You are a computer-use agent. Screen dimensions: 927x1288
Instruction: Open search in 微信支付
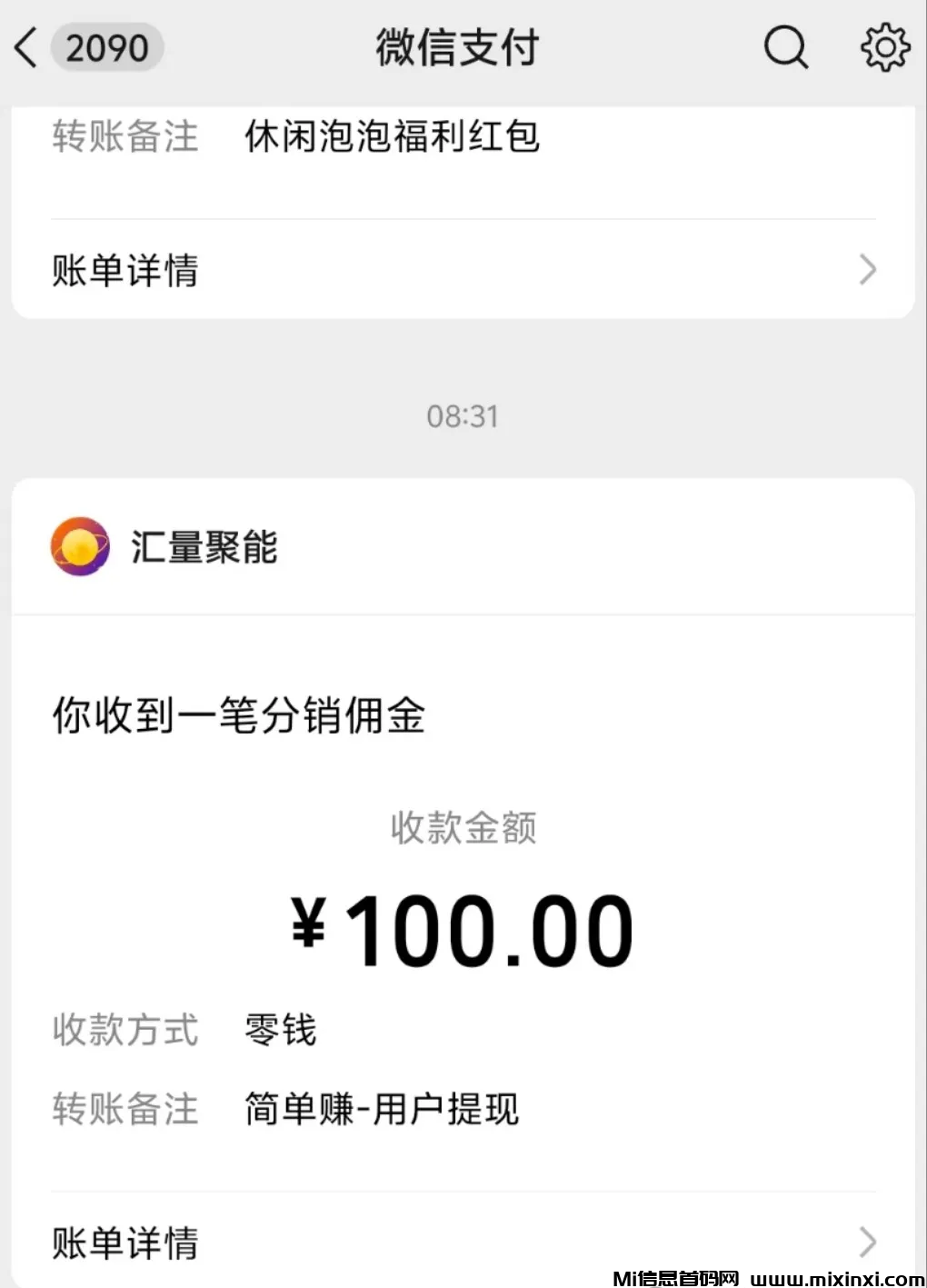pyautogui.click(x=785, y=47)
